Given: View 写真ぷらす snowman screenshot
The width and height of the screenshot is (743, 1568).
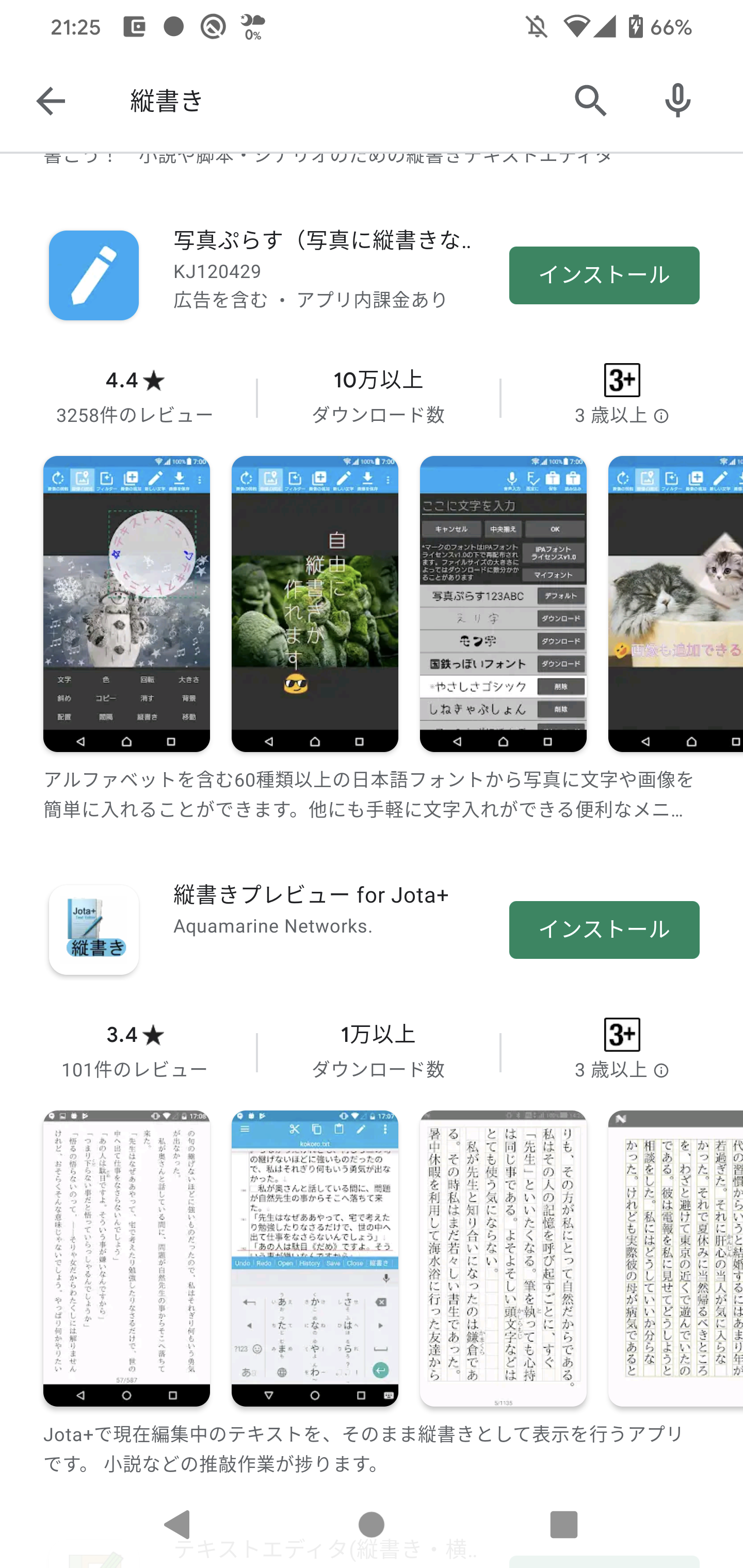Looking at the screenshot, I should coord(127,603).
